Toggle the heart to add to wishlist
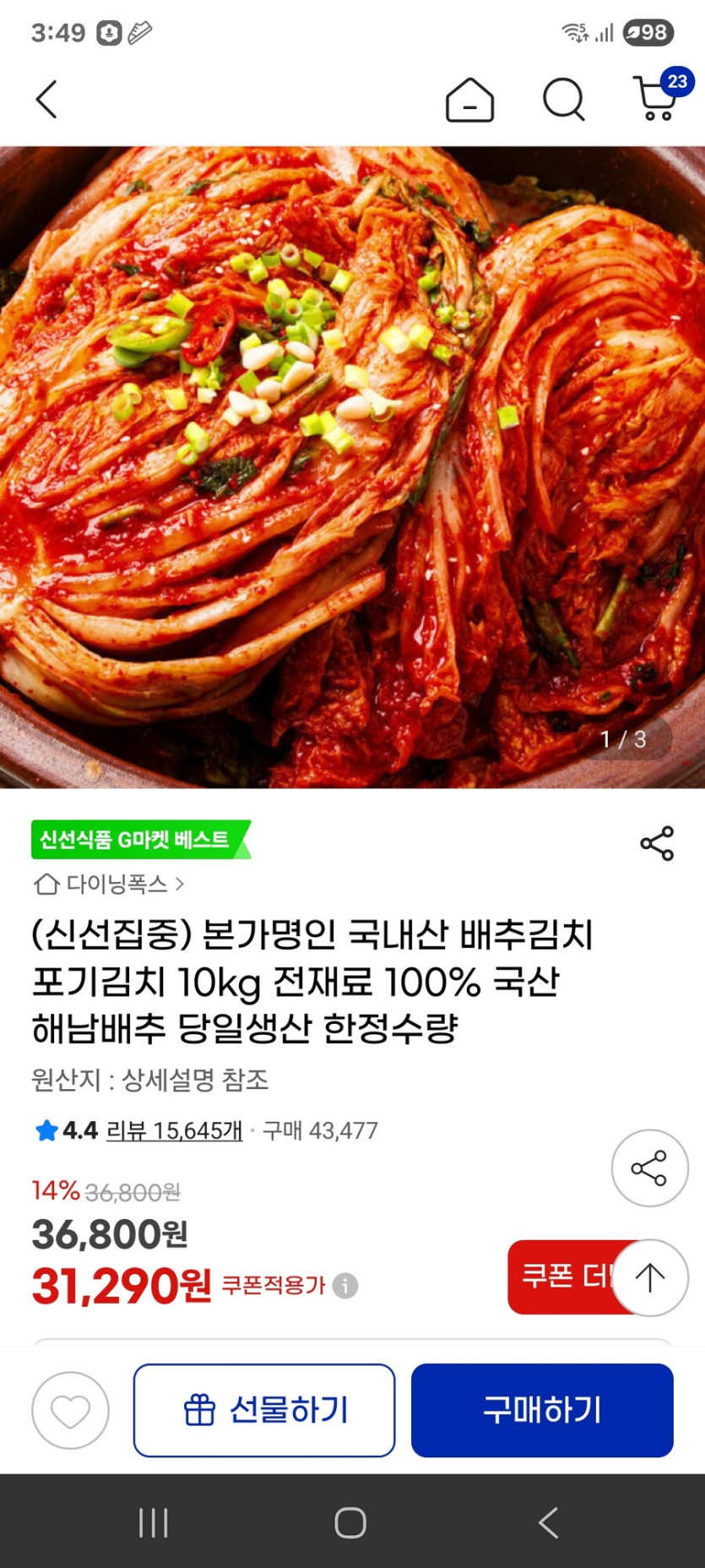This screenshot has width=705, height=1568. (x=70, y=1409)
